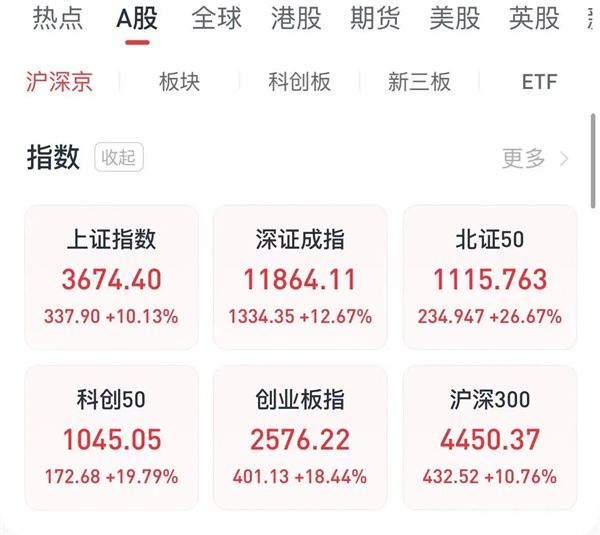The image size is (600, 535).
Task: Select the 板块 sub-tab
Action: 179,83
